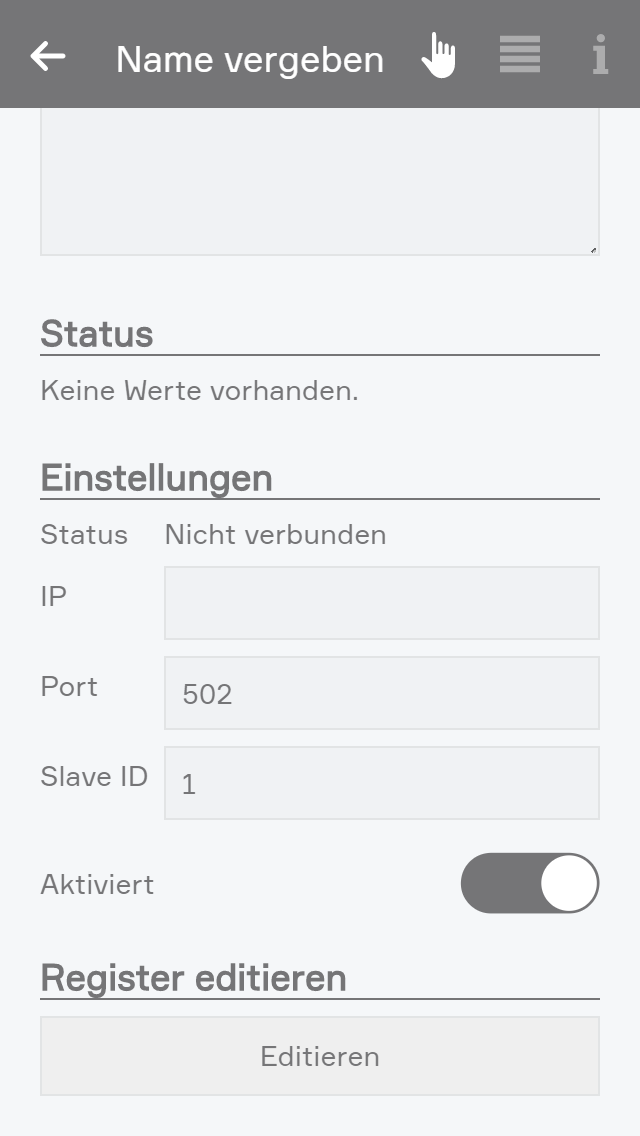Open the info icon

(599, 55)
